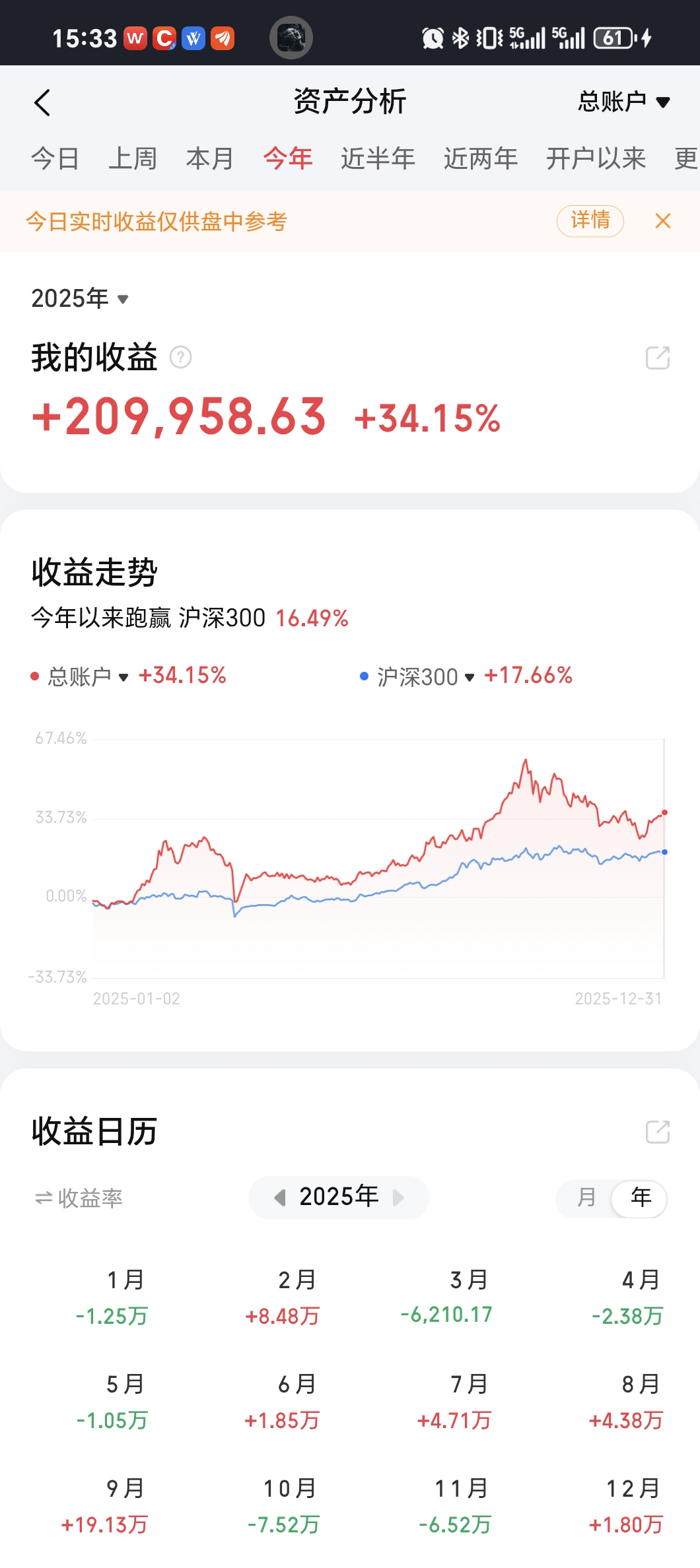This screenshot has height=1568, width=700.
Task: Show help for 我的收益
Action: click(181, 358)
